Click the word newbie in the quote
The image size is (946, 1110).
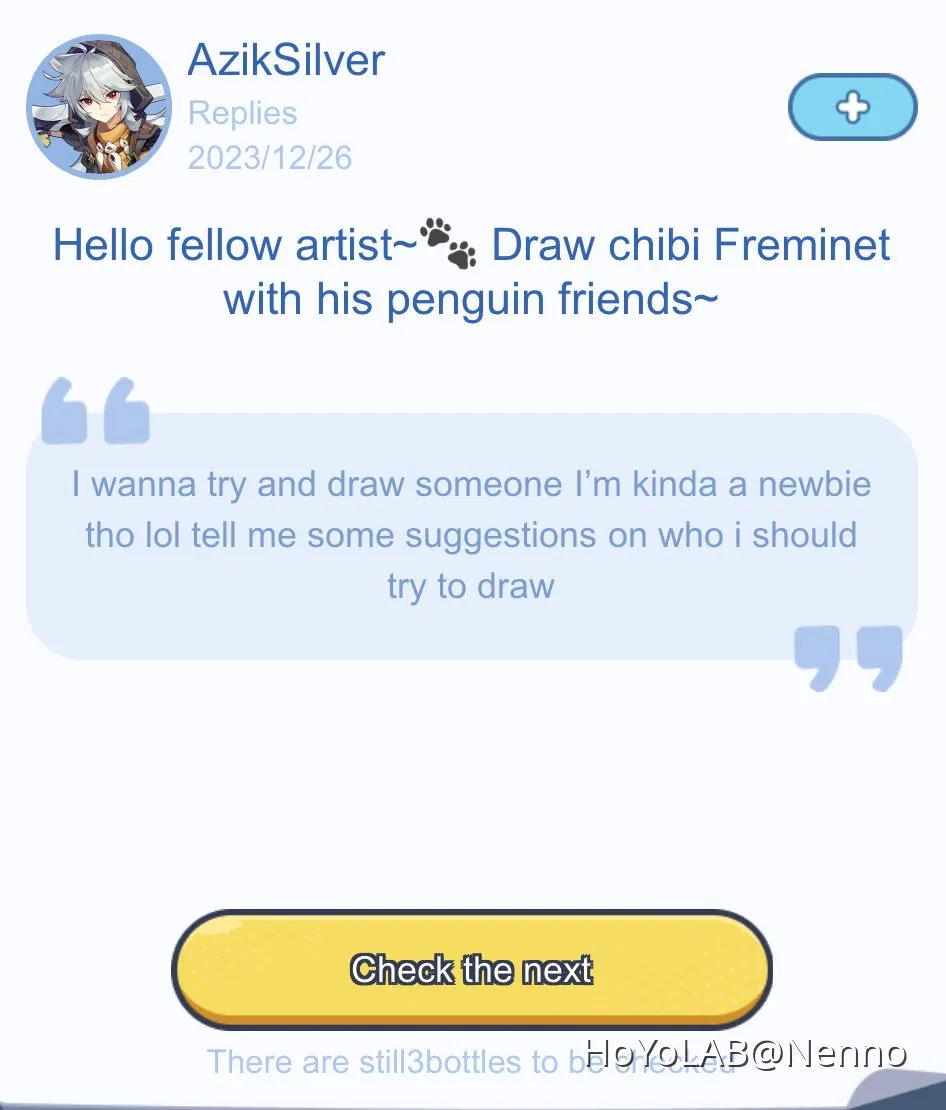817,484
